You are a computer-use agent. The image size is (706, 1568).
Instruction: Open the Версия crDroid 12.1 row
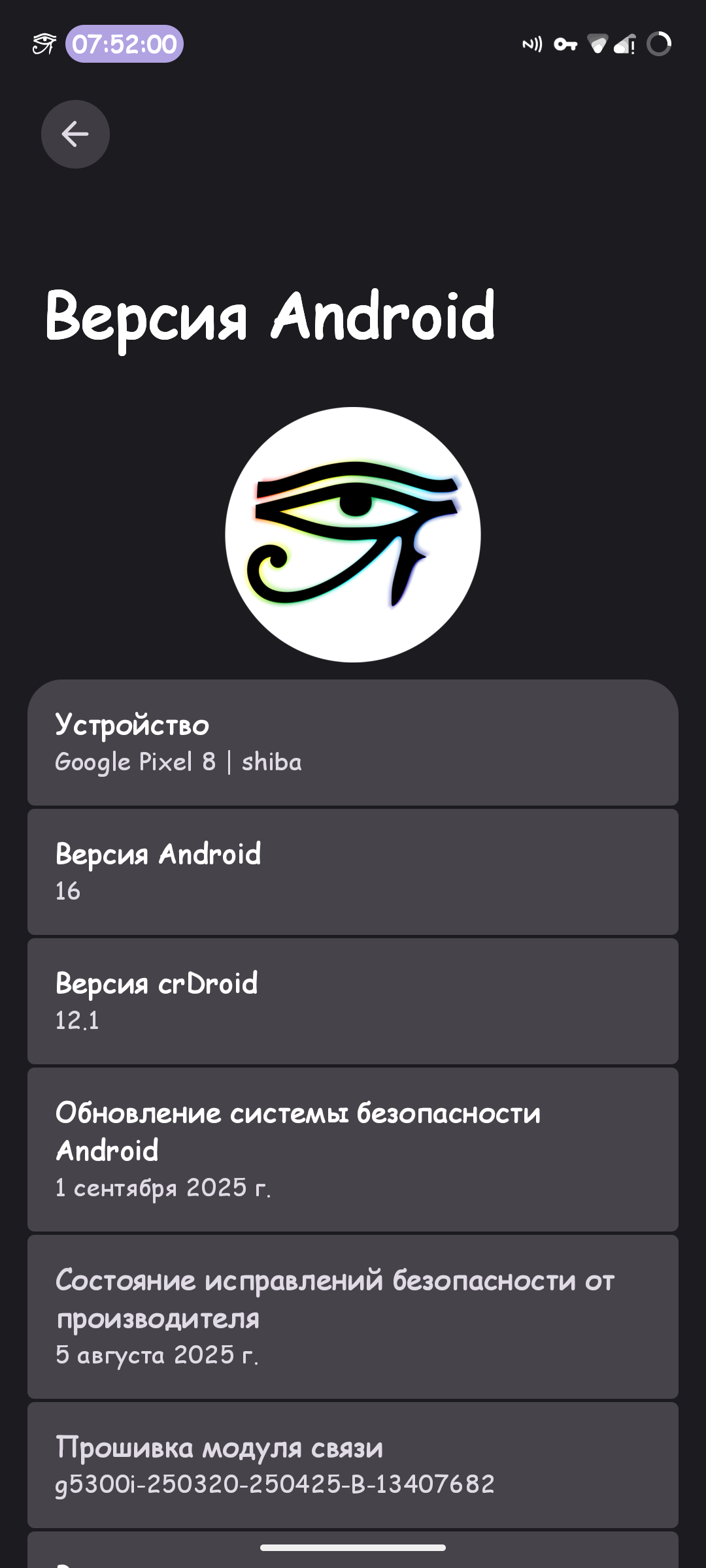coord(353,1001)
